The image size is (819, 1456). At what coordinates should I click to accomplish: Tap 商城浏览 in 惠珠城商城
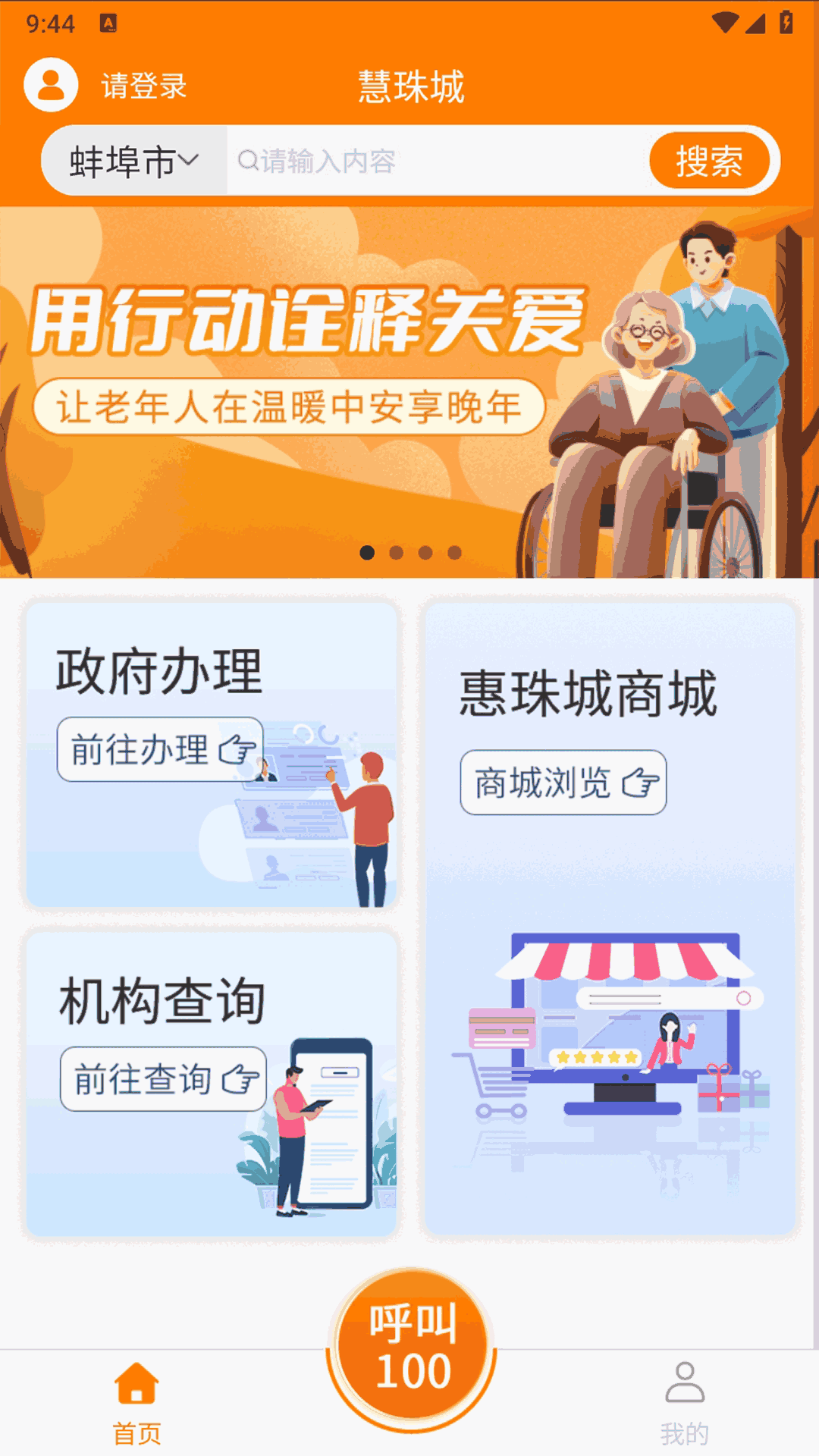pos(563,783)
